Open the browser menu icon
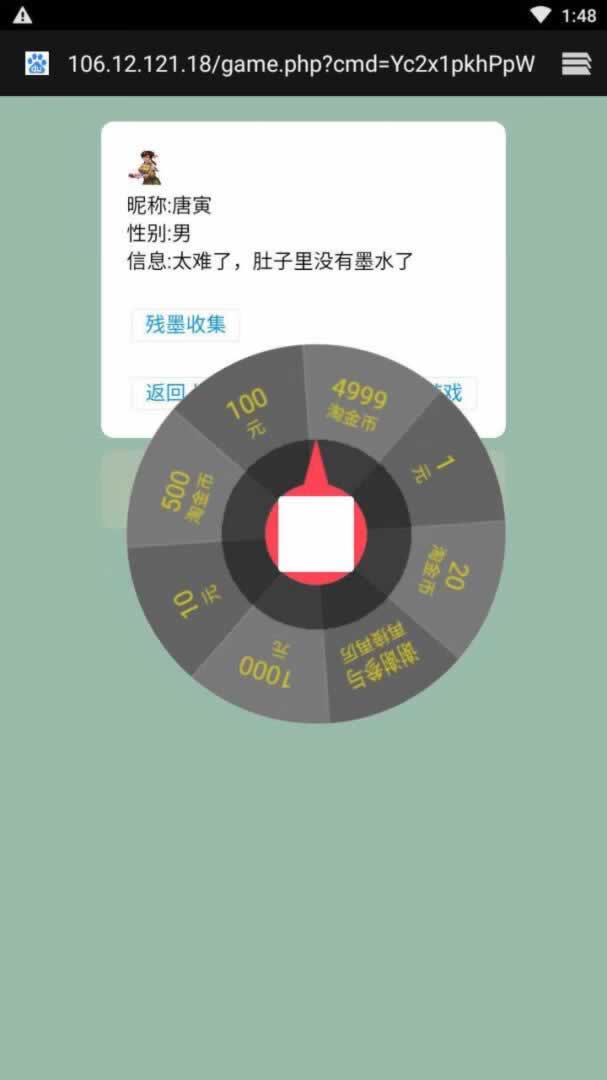The image size is (607, 1080). tap(576, 64)
